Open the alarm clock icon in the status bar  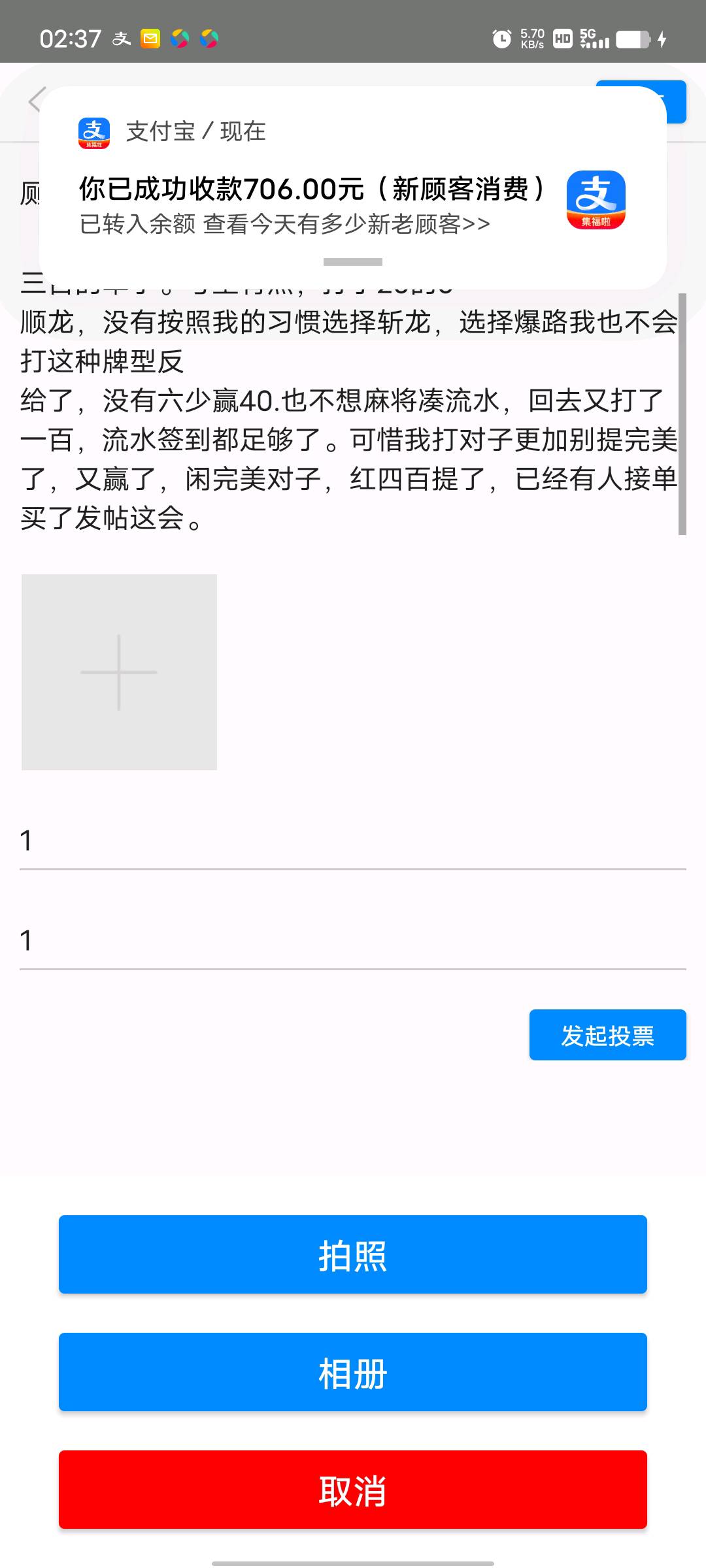pyautogui.click(x=501, y=39)
